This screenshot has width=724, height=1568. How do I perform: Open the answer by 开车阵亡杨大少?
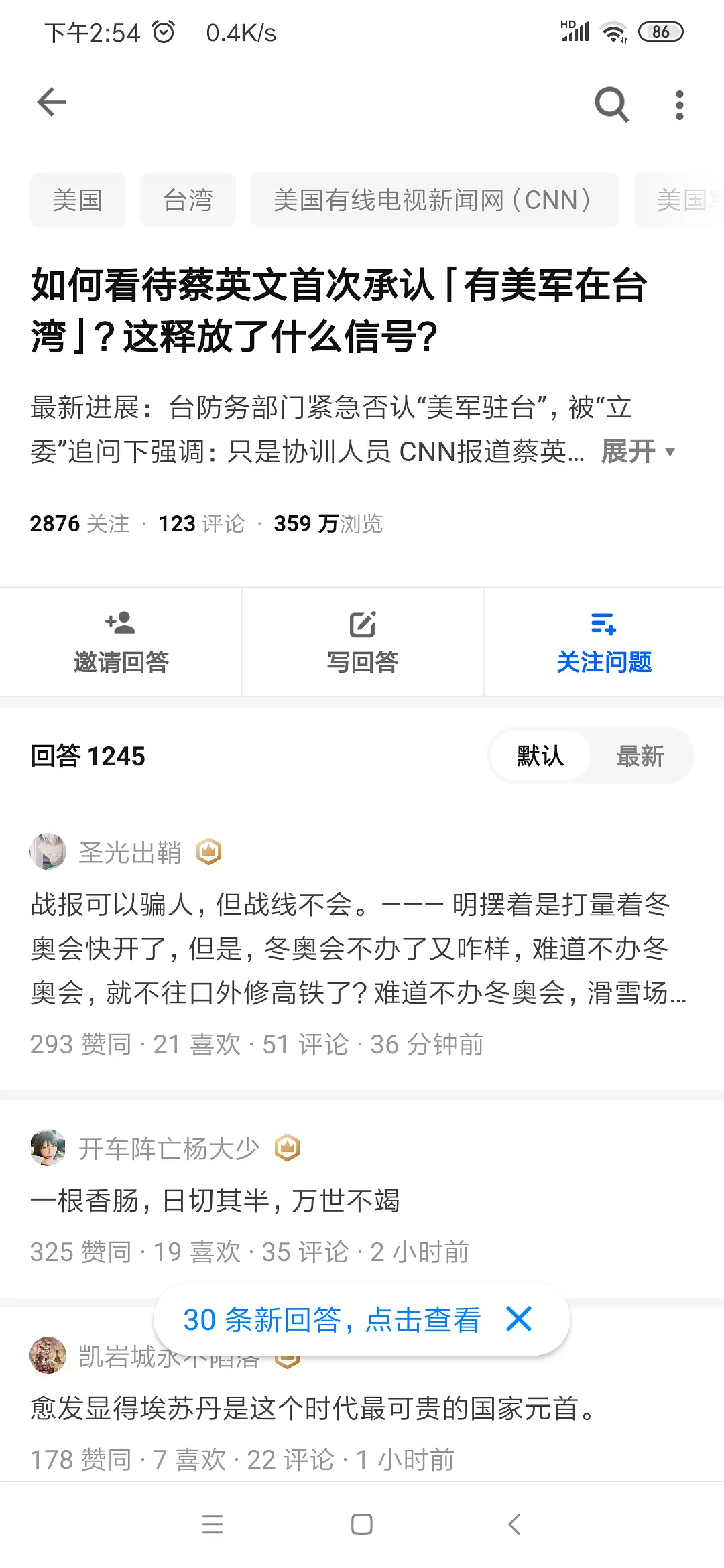tap(215, 1201)
